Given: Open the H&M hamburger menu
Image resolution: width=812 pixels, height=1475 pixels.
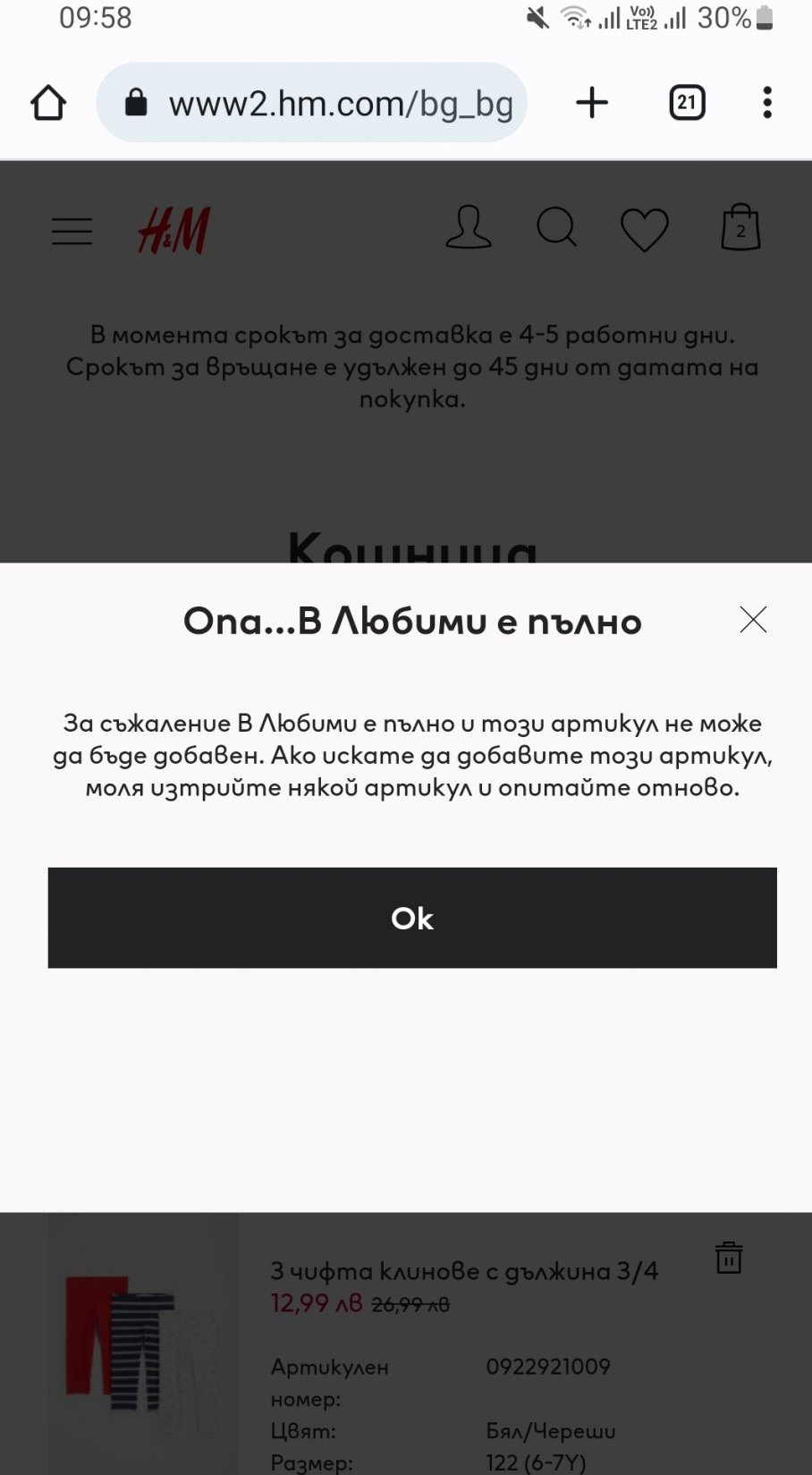Looking at the screenshot, I should [72, 231].
